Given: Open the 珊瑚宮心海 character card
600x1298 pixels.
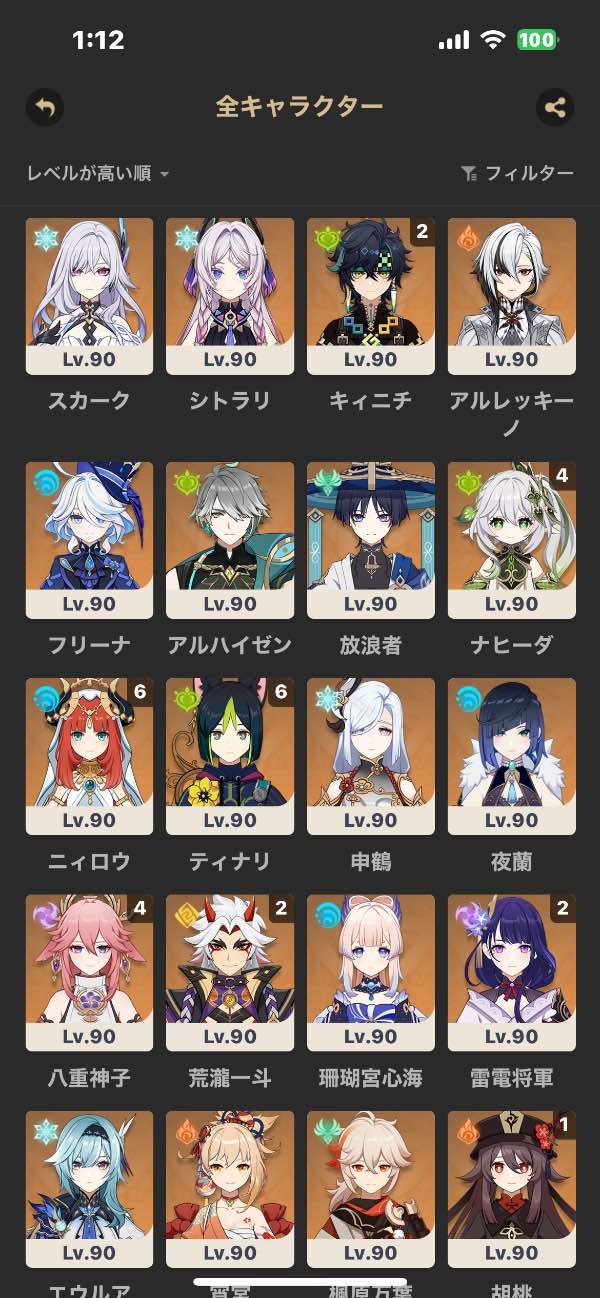Looking at the screenshot, I should (371, 972).
